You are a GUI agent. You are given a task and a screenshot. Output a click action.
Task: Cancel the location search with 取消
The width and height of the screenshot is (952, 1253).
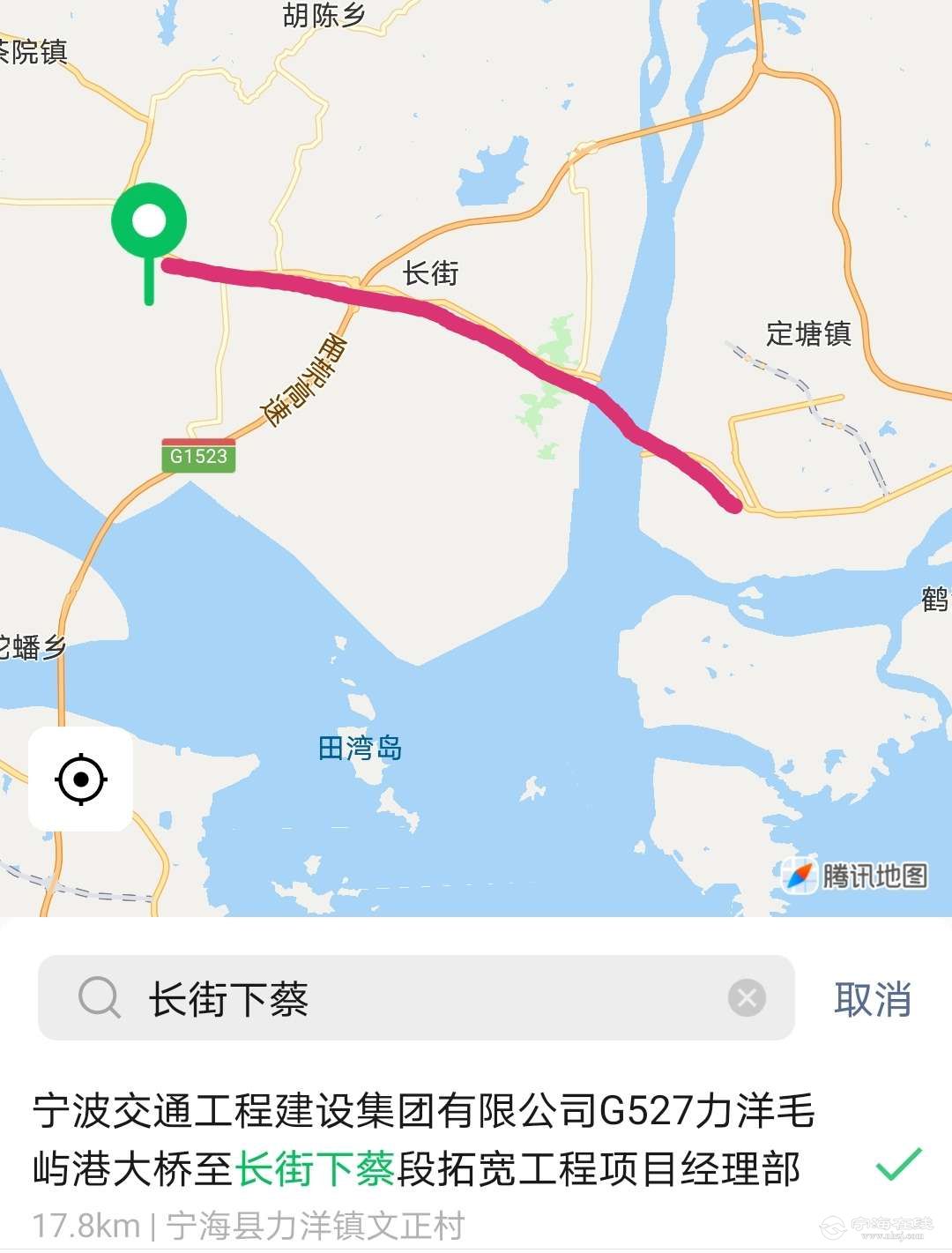click(872, 999)
